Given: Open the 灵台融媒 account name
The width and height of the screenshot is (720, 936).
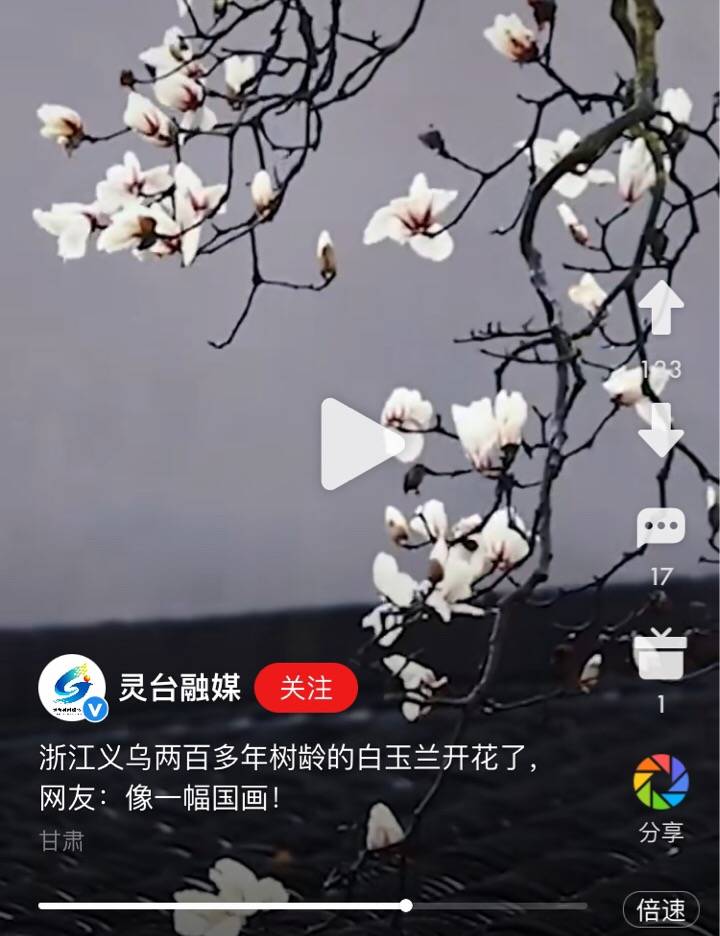Looking at the screenshot, I should (180, 688).
